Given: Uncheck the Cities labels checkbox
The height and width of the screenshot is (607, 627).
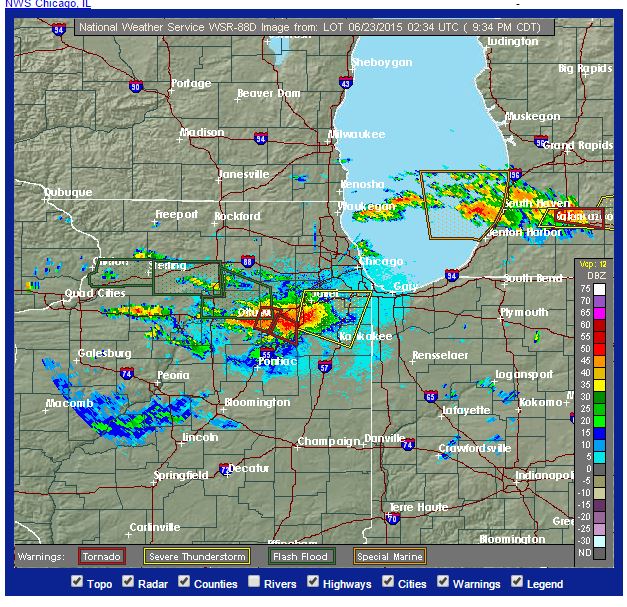Looking at the screenshot, I should coord(386,582).
